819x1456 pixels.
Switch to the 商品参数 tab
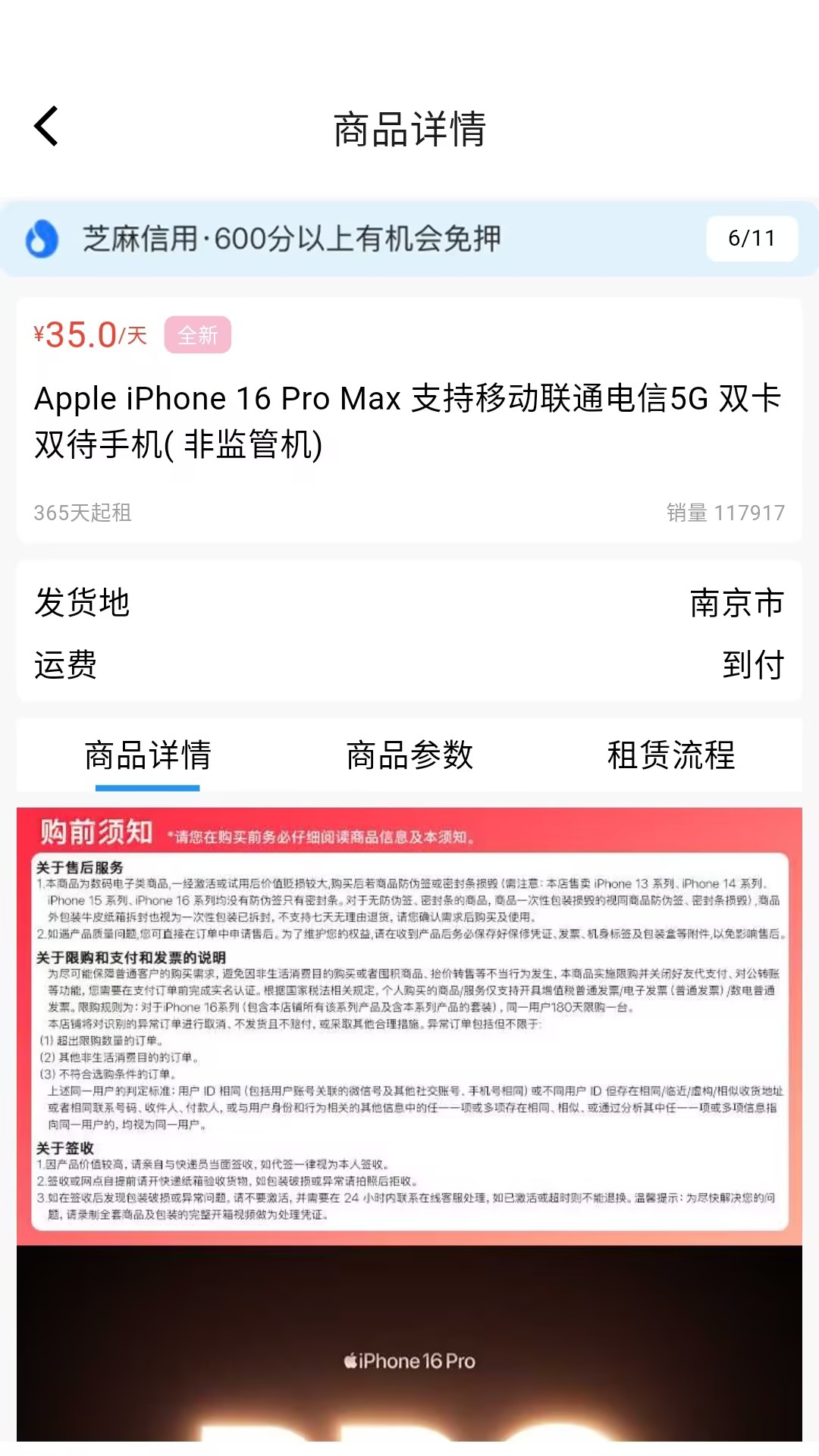(409, 755)
